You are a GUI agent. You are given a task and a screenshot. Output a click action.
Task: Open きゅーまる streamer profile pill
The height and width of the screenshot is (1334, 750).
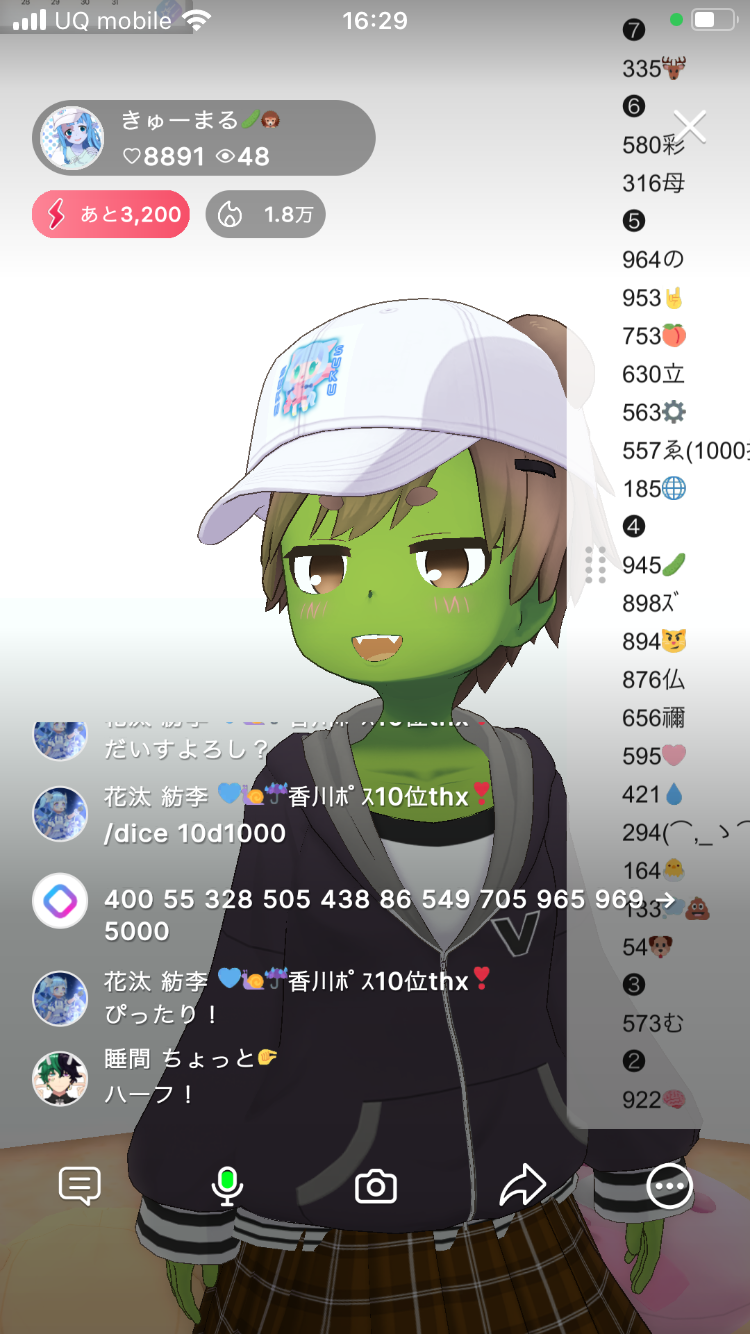point(204,138)
